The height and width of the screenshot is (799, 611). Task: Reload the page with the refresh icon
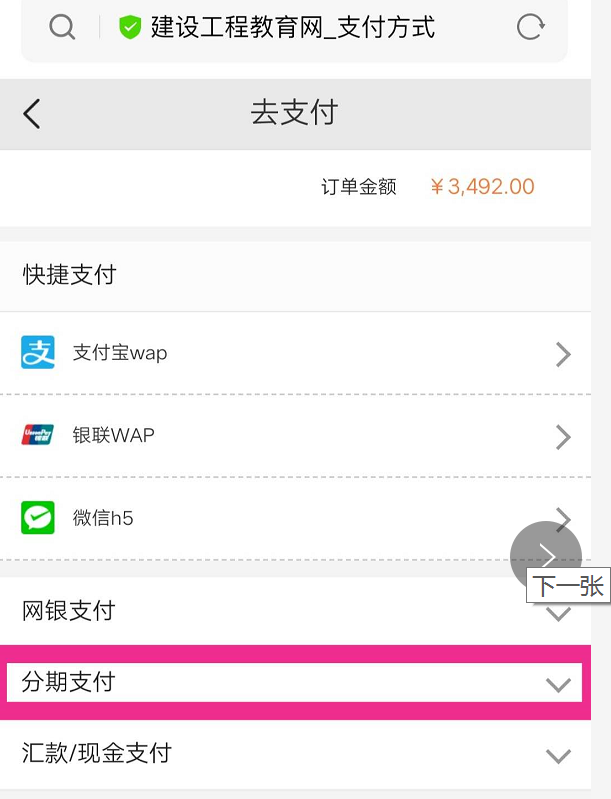(x=530, y=27)
